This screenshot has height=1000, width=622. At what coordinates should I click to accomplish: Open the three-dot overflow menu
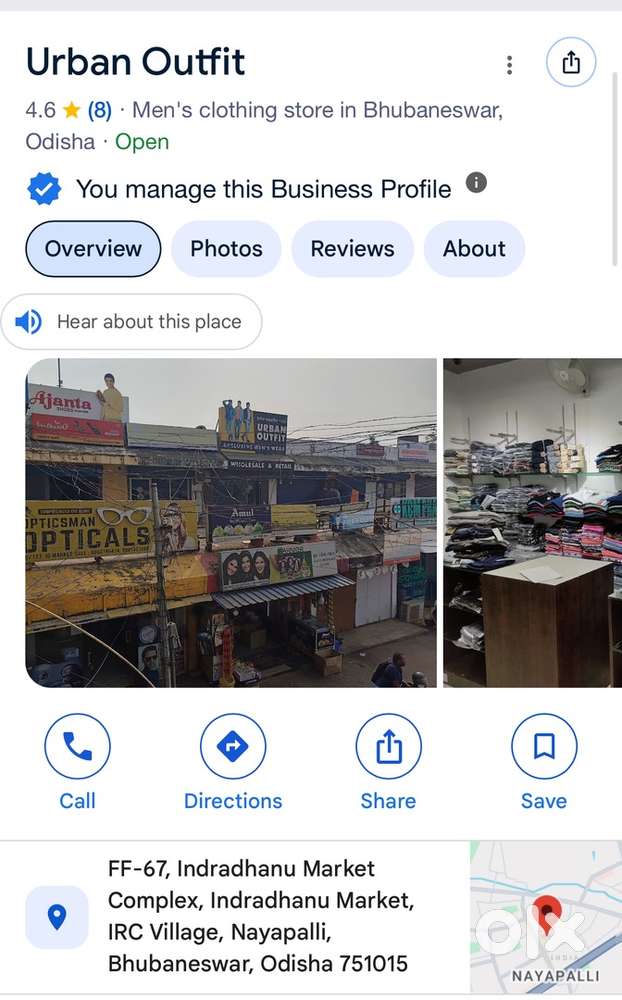pos(510,65)
